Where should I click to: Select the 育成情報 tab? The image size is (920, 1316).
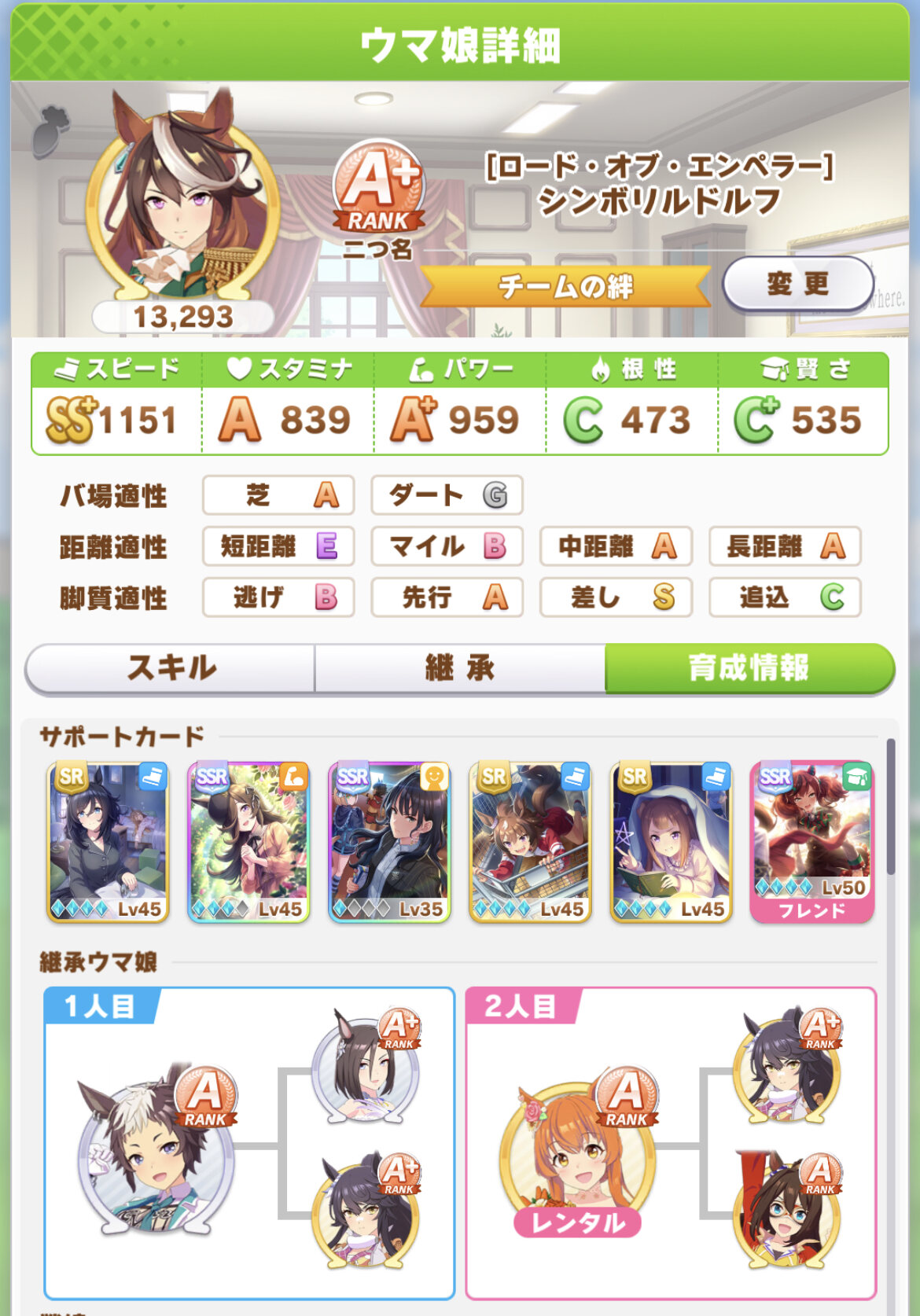coord(749,668)
